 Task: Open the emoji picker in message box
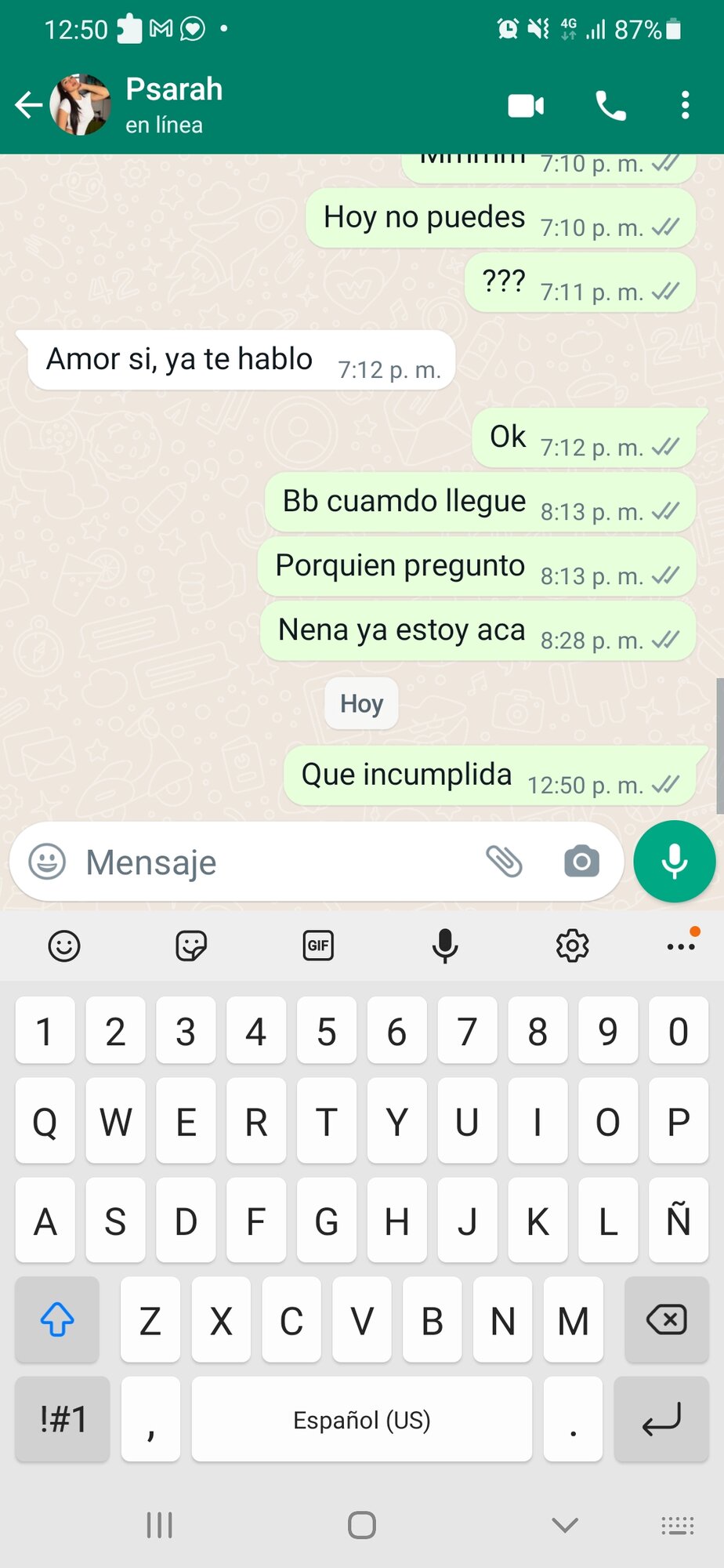click(47, 862)
